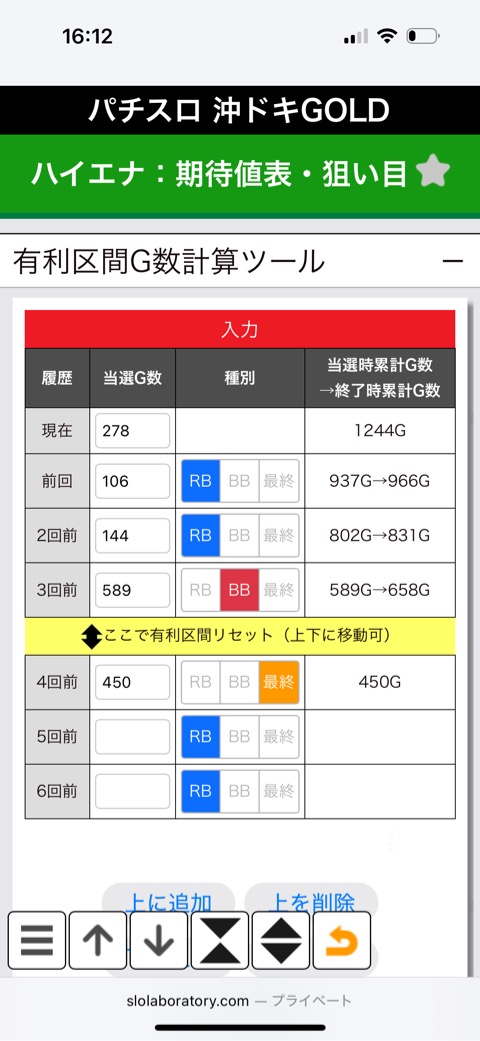Edit the 3回前 game count field
Viewport: 480px width, 1041px height.
click(x=132, y=590)
